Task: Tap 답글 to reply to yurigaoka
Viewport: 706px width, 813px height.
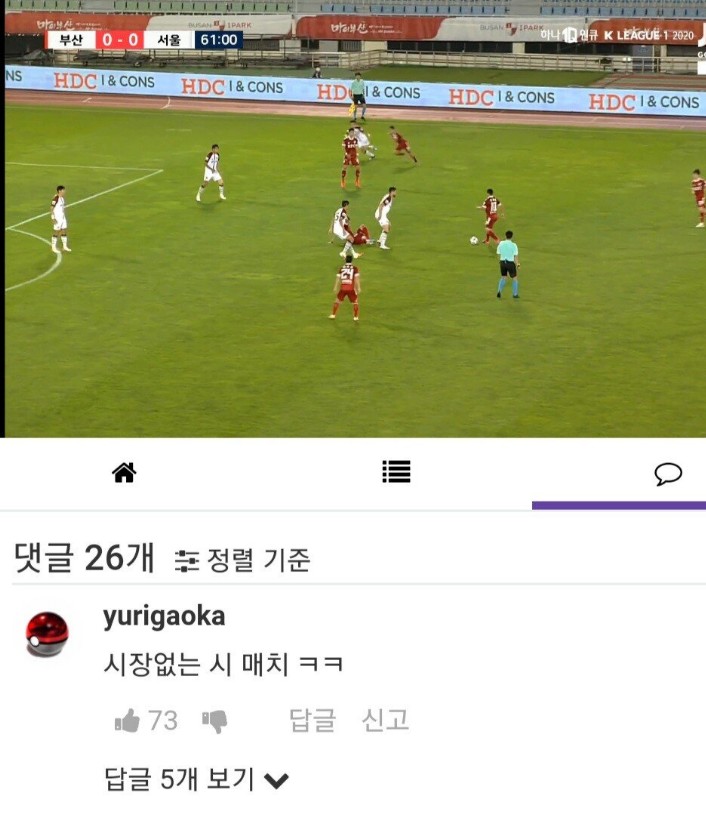Action: [312, 720]
